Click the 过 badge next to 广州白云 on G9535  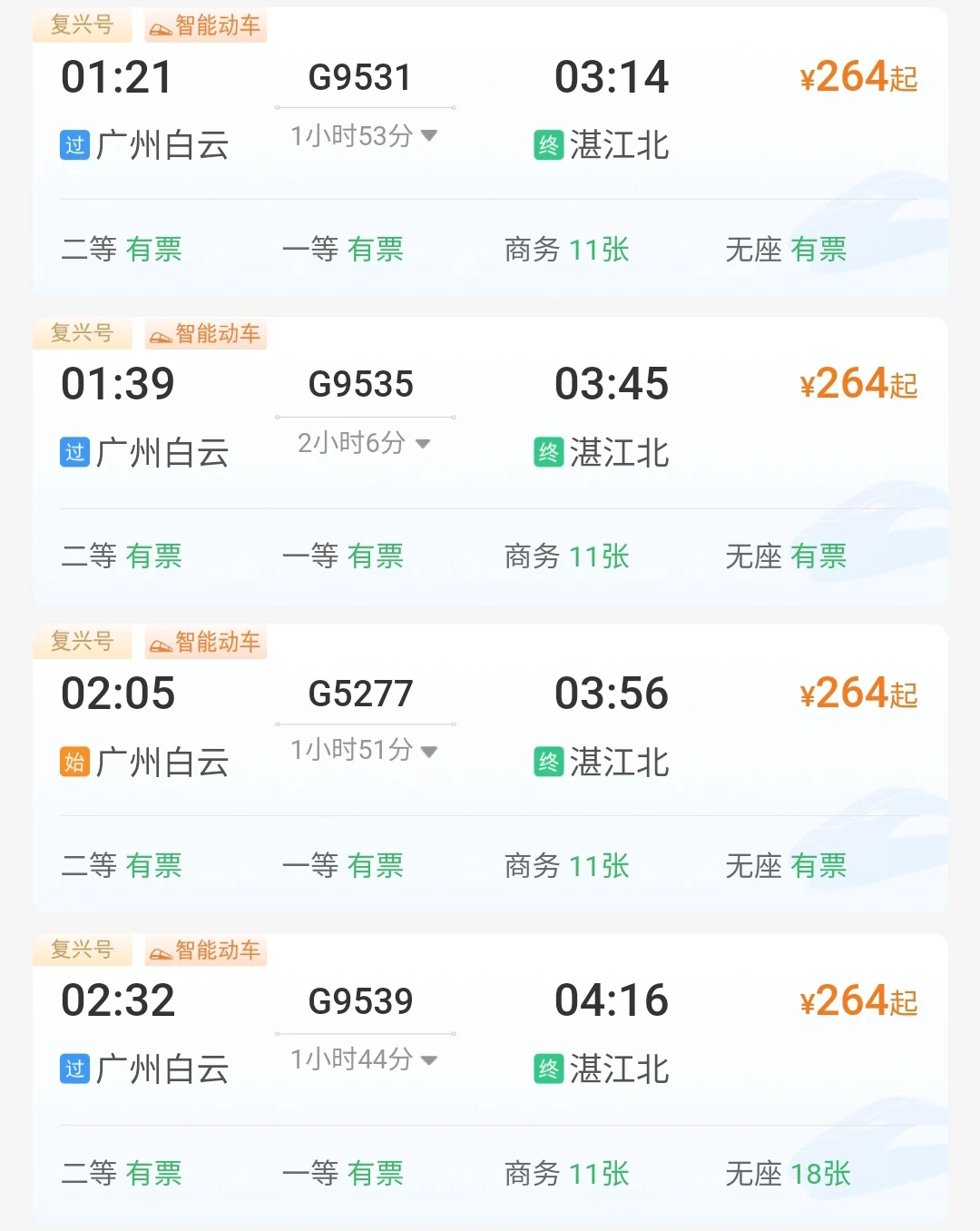coord(73,450)
